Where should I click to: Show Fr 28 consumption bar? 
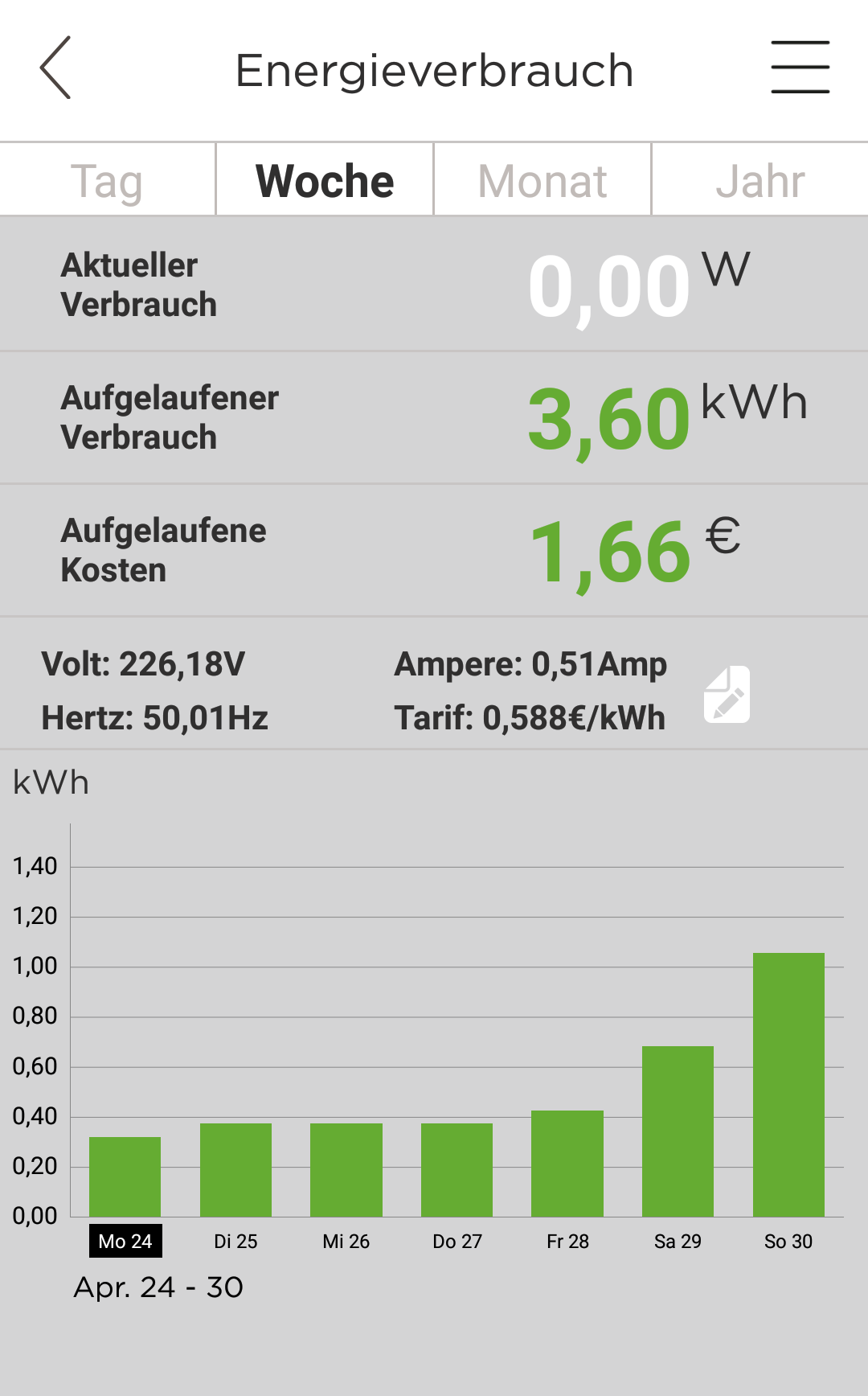coord(567,1164)
